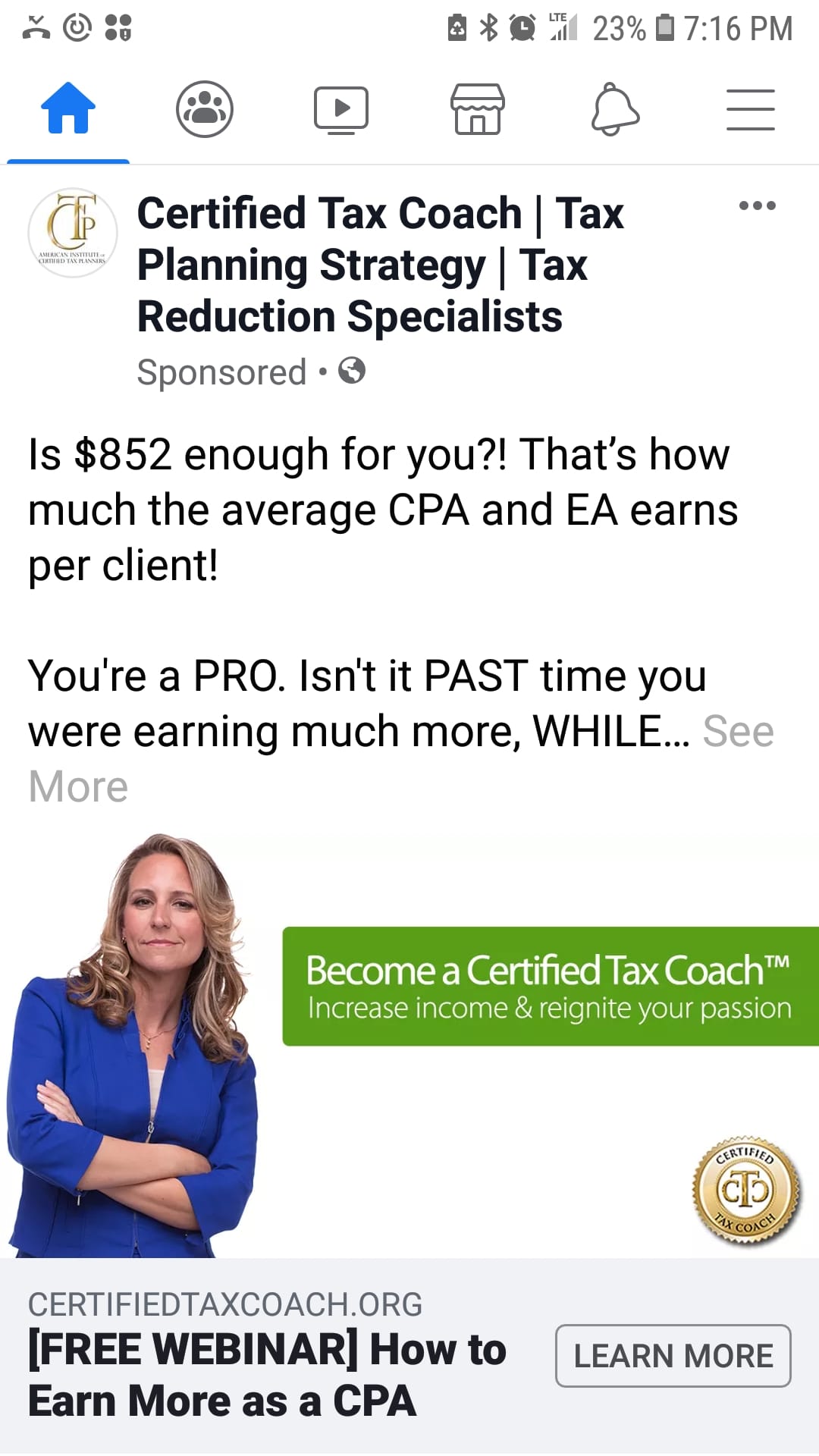Switch to the Watch video tab
Image resolution: width=819 pixels, height=1456 pixels.
341,109
